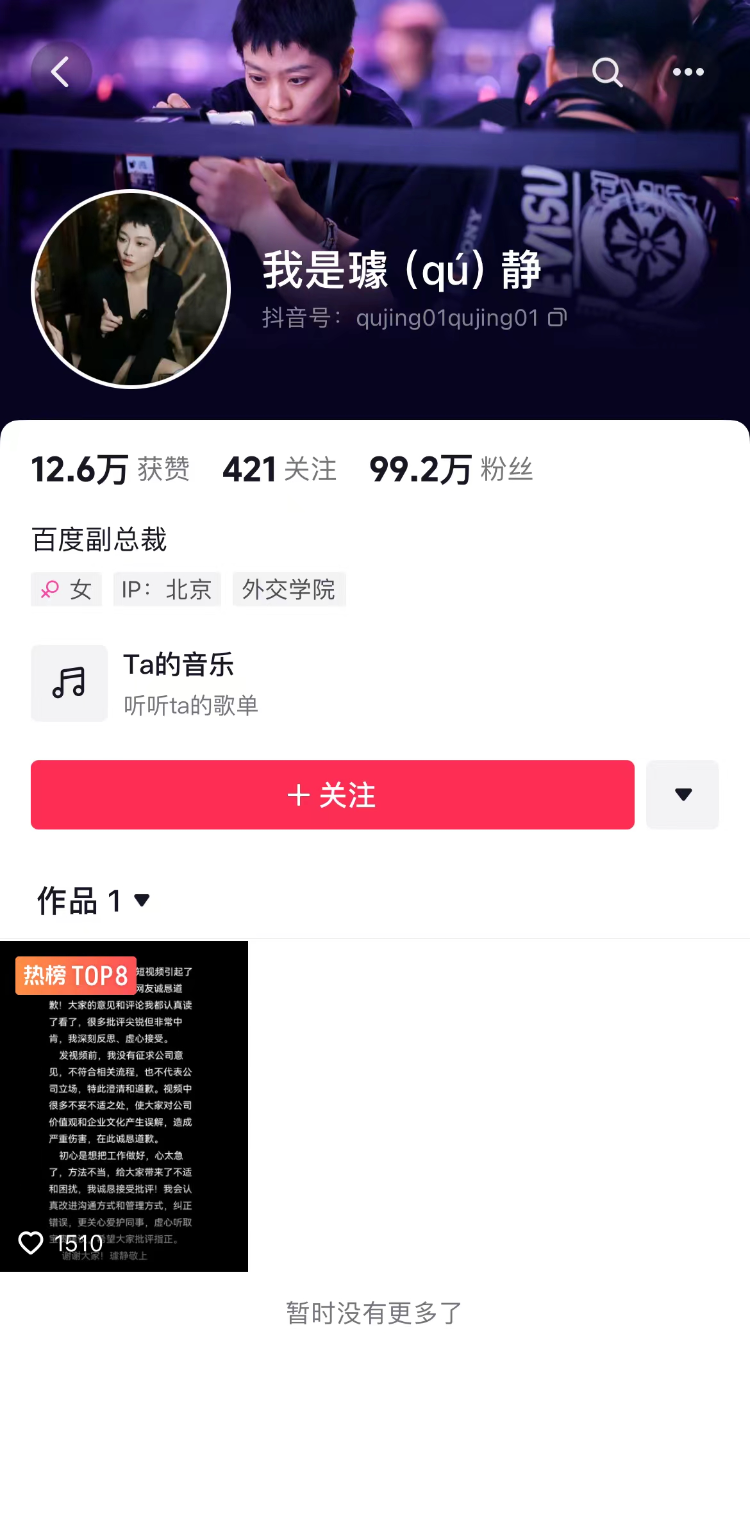The height and width of the screenshot is (1521, 750).
Task: Copy the Douyin ID qujing01qujing01
Action: tap(558, 318)
